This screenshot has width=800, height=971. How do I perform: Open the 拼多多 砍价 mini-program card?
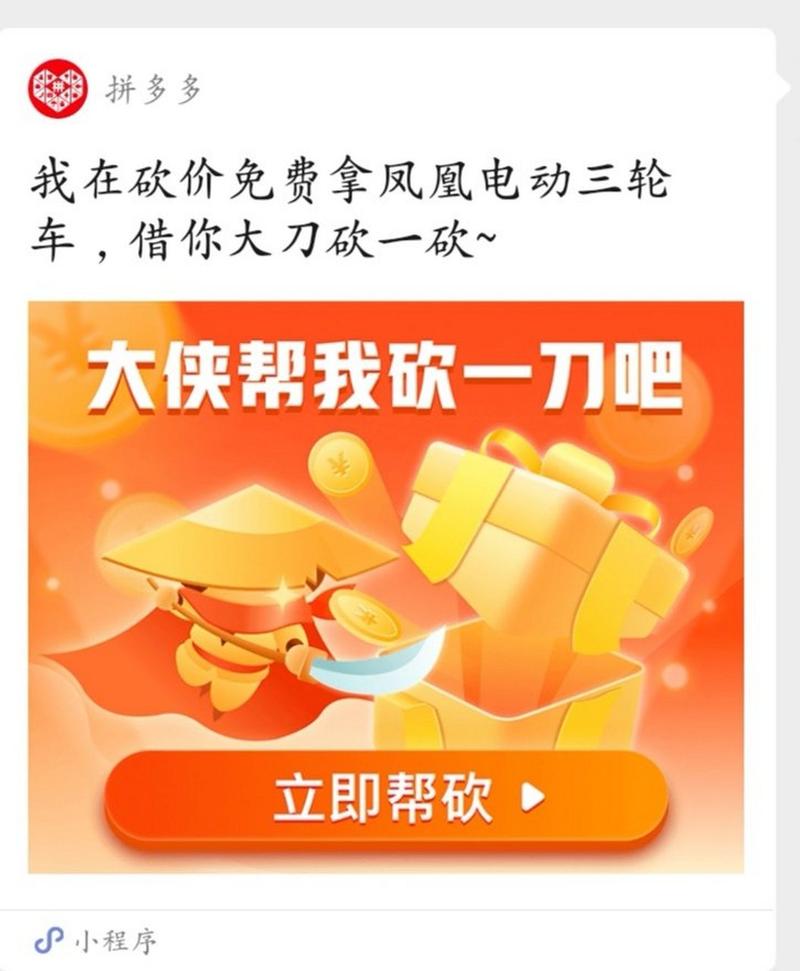click(386, 585)
